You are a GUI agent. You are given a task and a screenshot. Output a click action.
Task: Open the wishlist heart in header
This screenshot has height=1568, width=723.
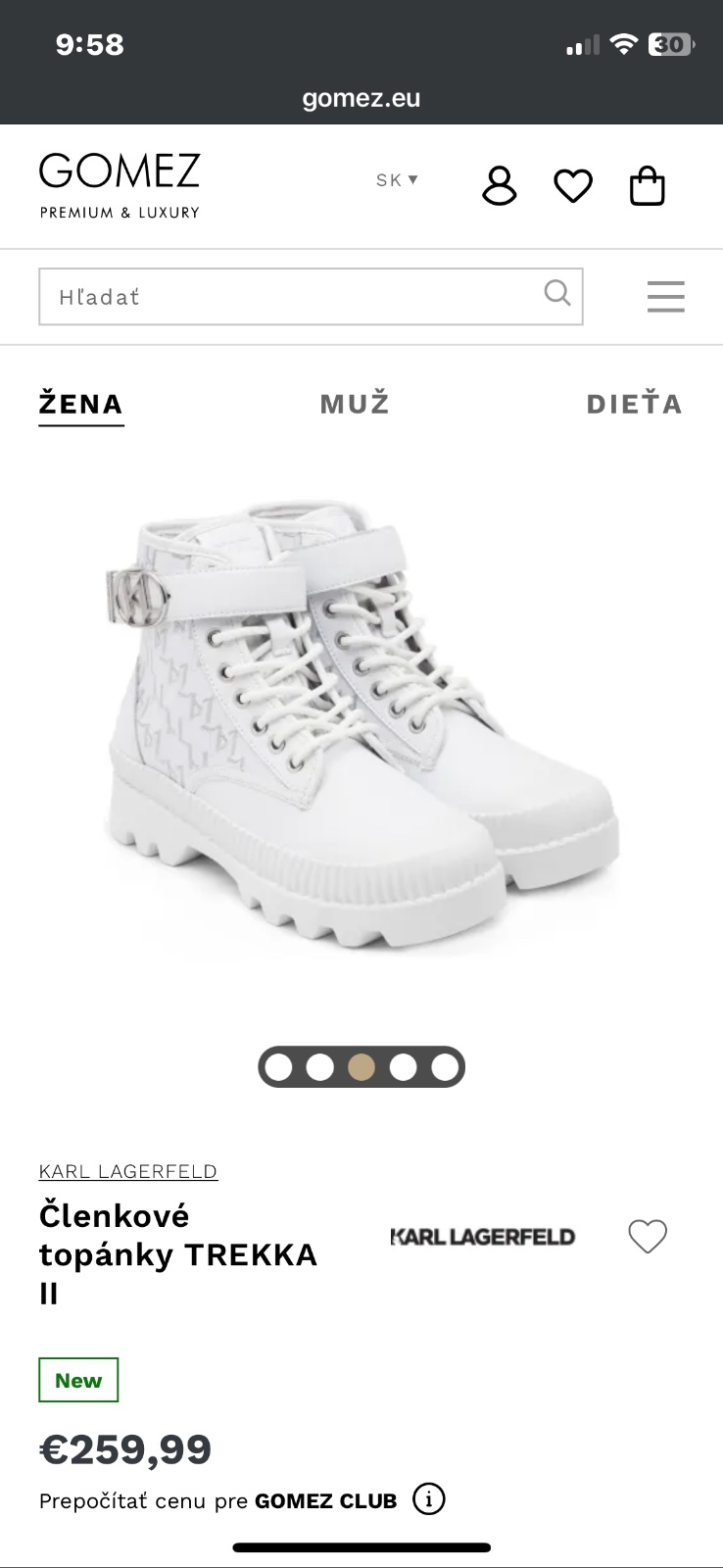tap(573, 185)
